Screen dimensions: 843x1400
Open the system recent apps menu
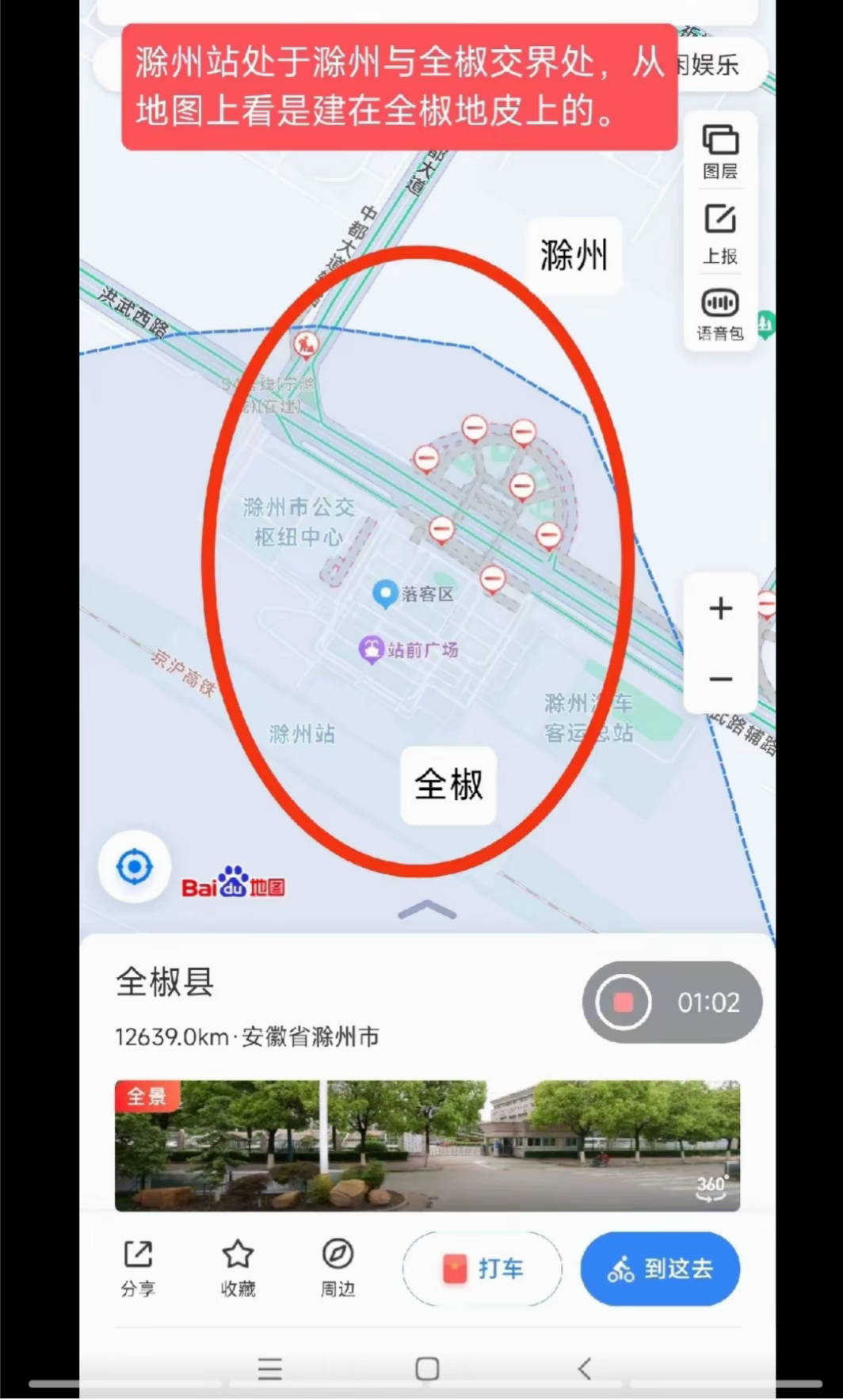(270, 1368)
